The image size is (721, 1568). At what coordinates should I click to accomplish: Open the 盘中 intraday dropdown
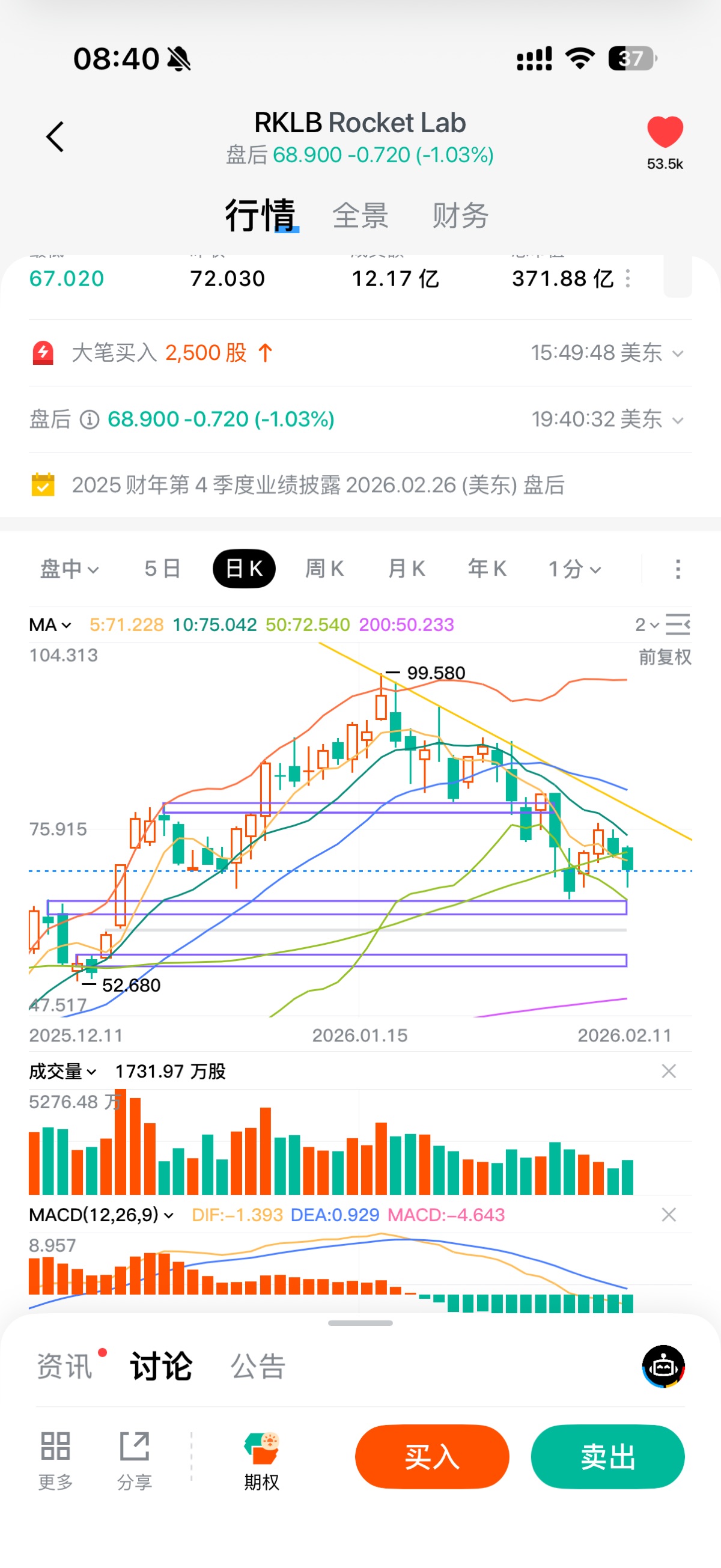[x=68, y=569]
